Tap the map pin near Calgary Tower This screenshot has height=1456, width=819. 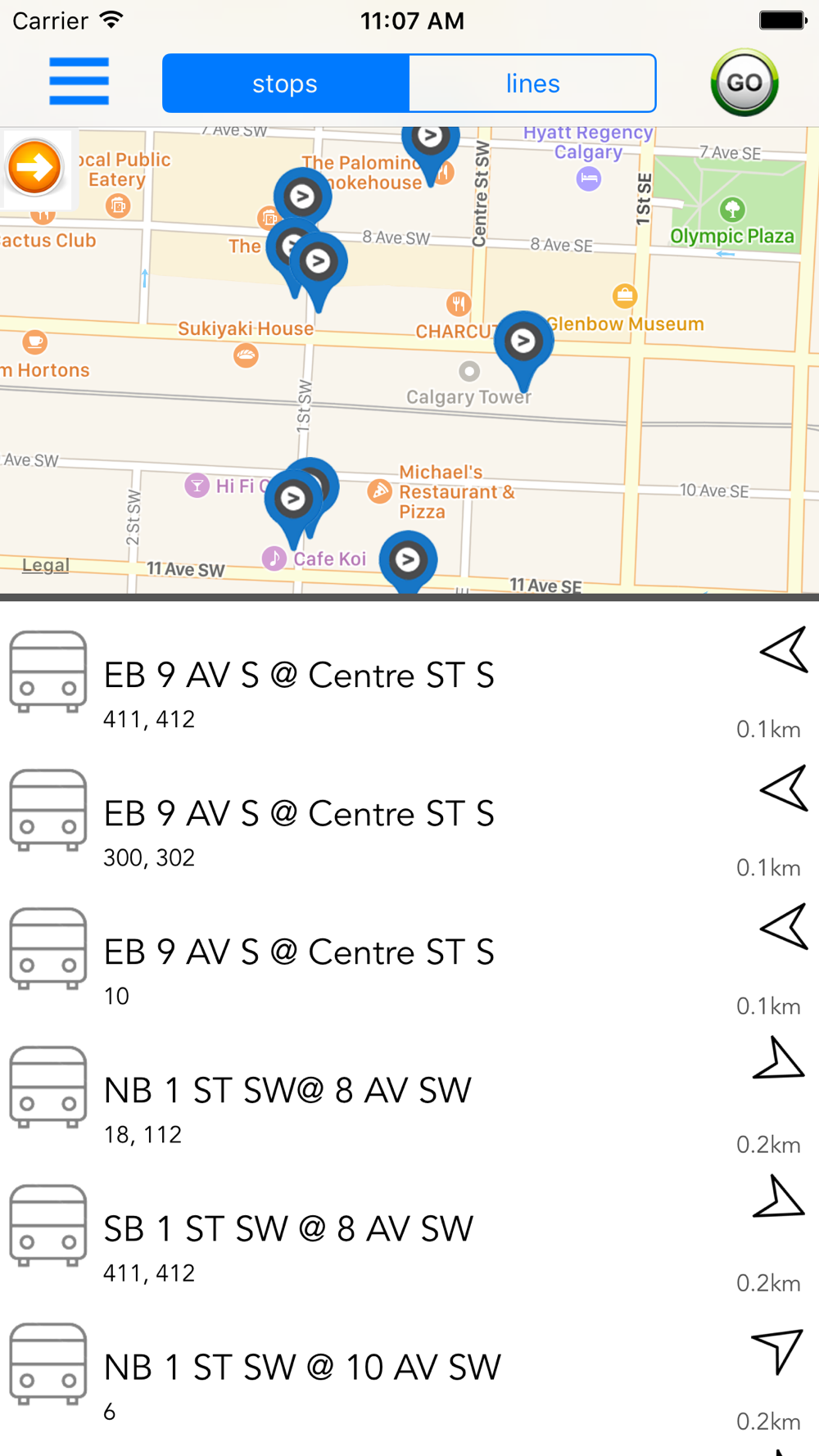(523, 344)
